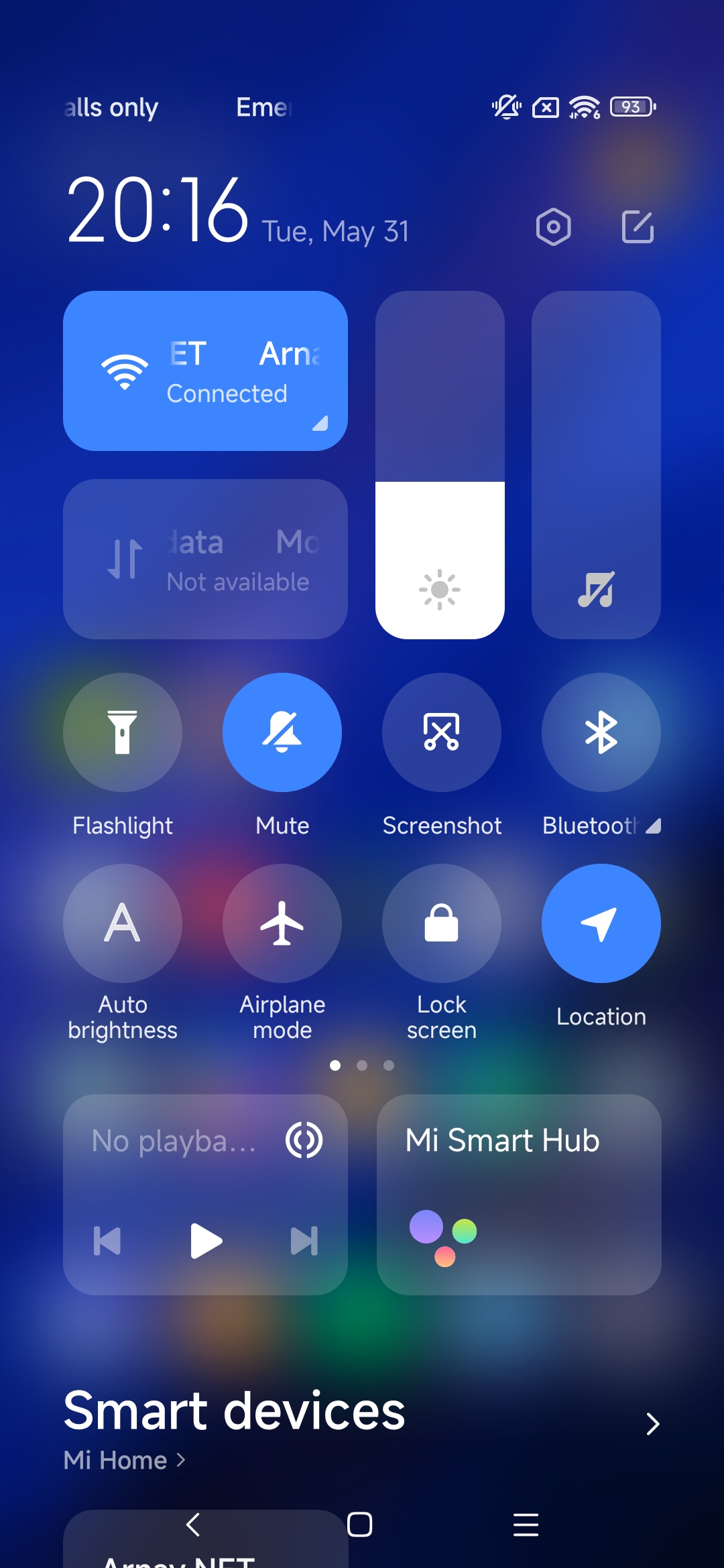Turn on Auto brightness
The height and width of the screenshot is (1568, 724).
click(x=123, y=923)
